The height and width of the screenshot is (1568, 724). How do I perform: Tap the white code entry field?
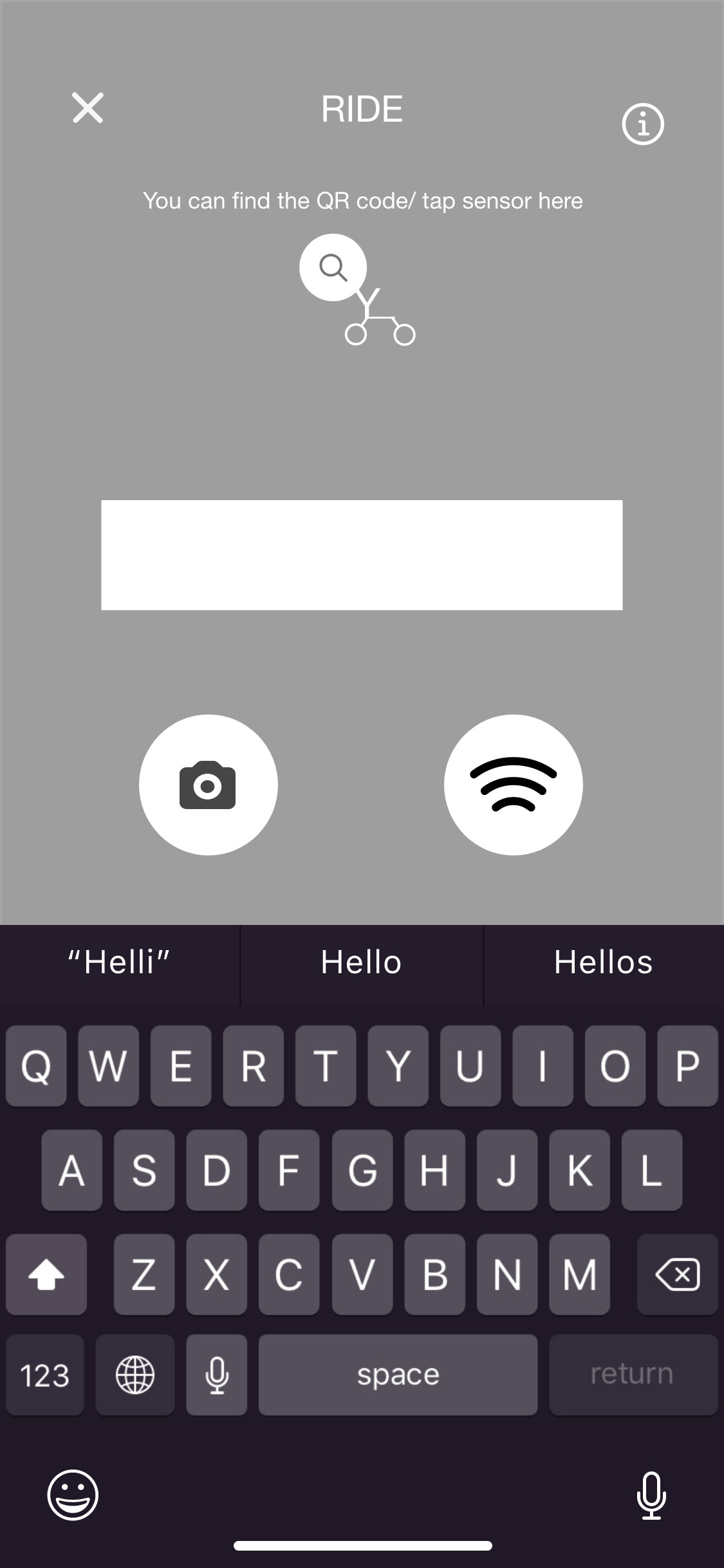click(362, 555)
